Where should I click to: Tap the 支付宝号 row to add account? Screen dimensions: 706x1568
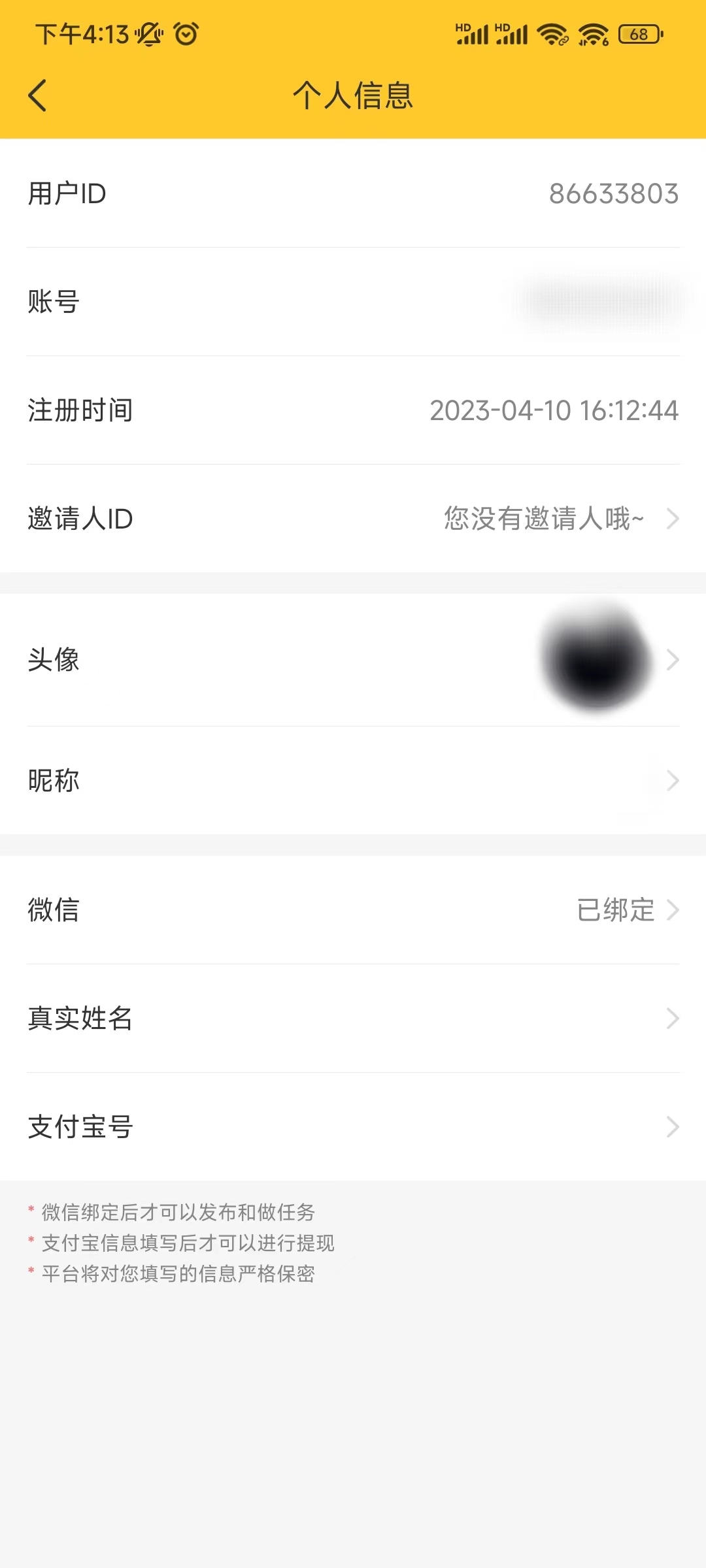(353, 1125)
